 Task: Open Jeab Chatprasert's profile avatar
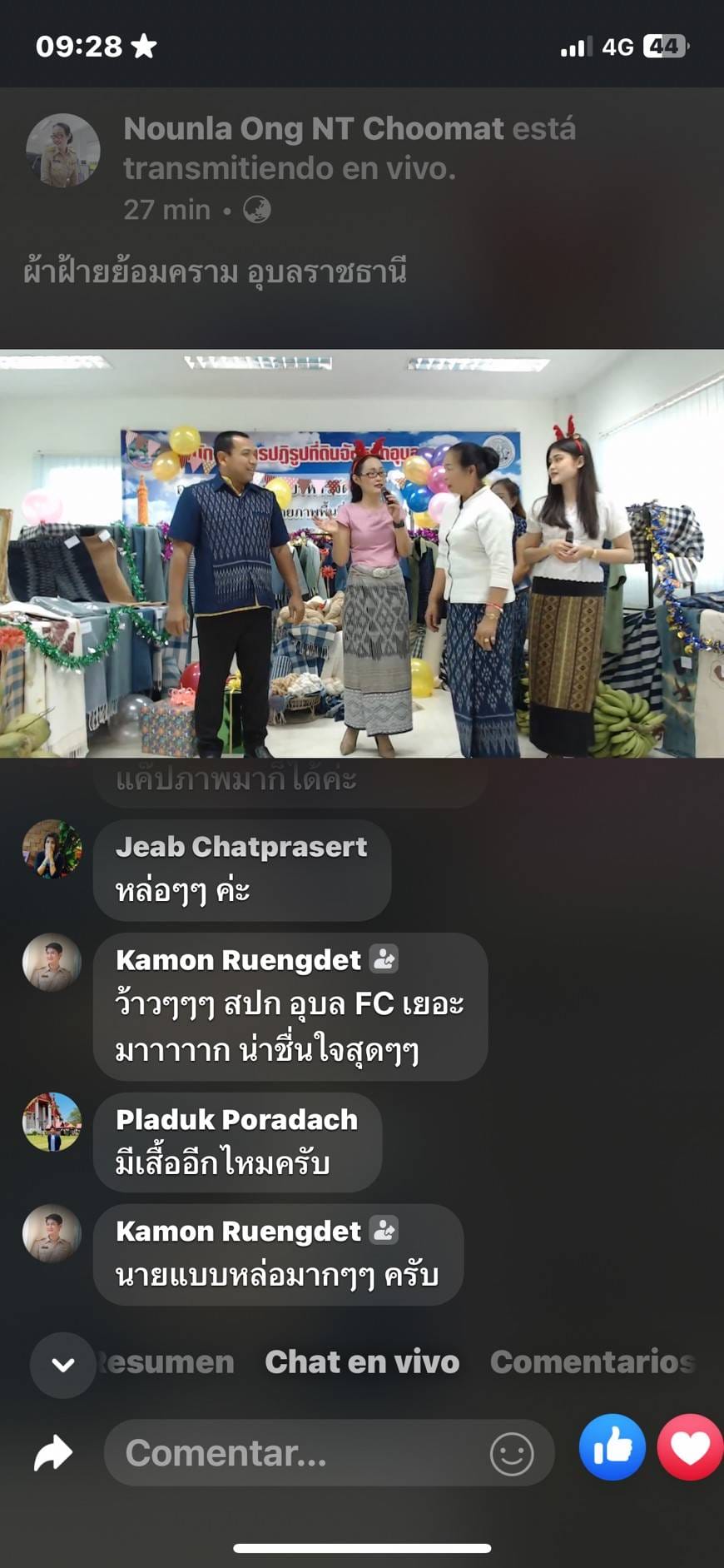click(x=52, y=849)
